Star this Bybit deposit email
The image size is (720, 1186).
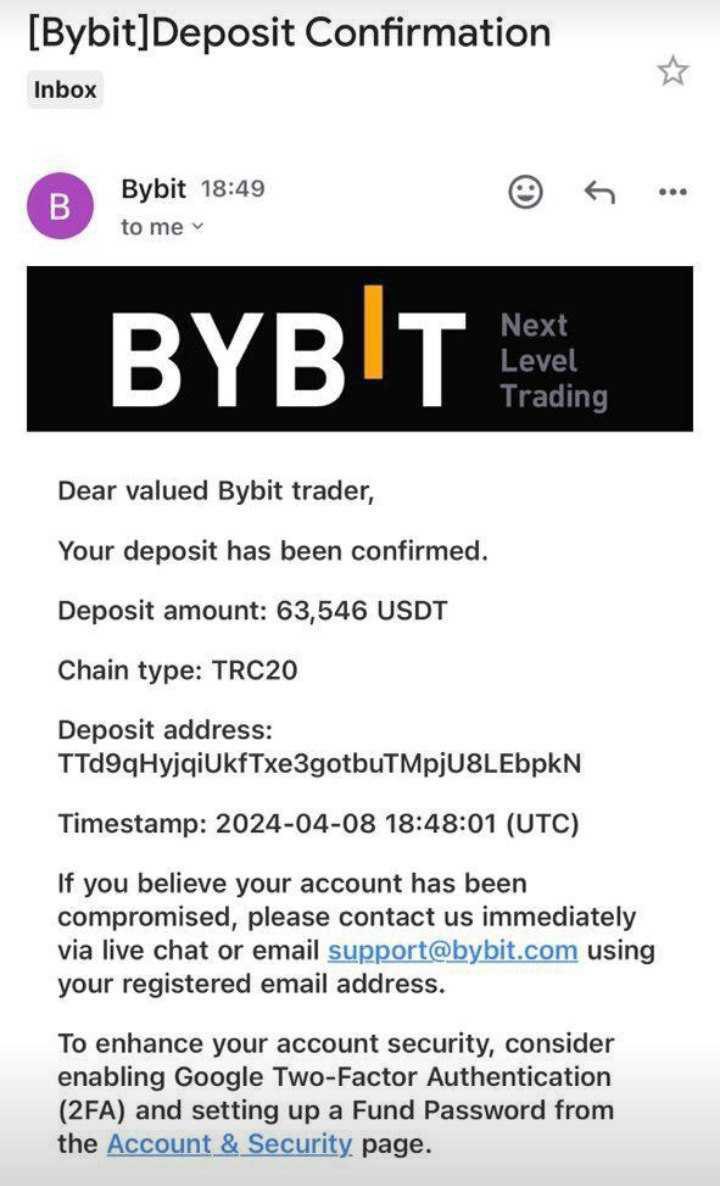click(x=673, y=71)
